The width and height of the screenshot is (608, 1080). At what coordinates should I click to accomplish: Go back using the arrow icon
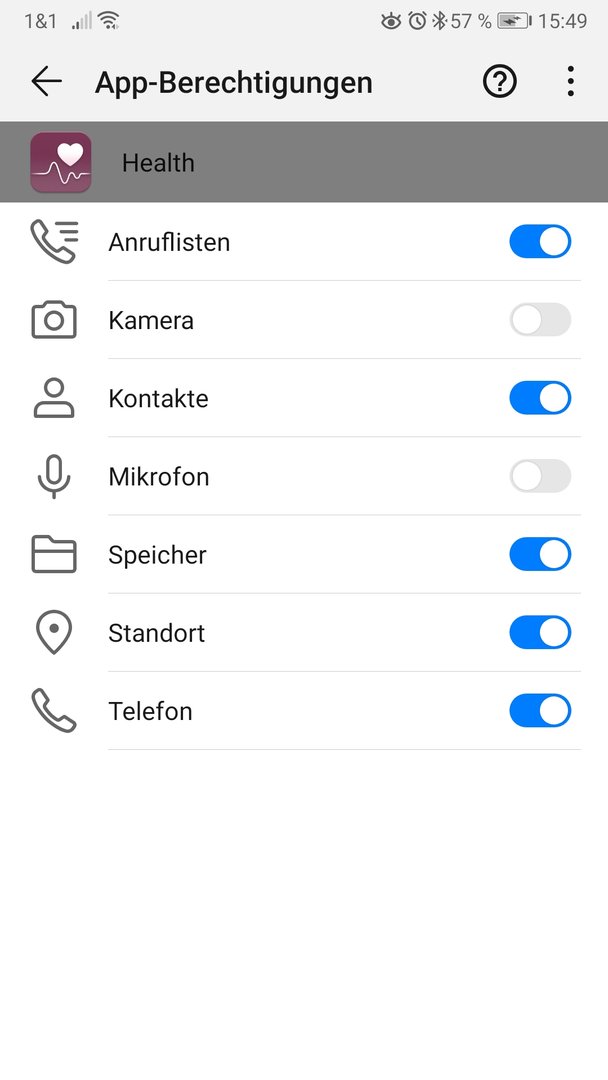46,82
